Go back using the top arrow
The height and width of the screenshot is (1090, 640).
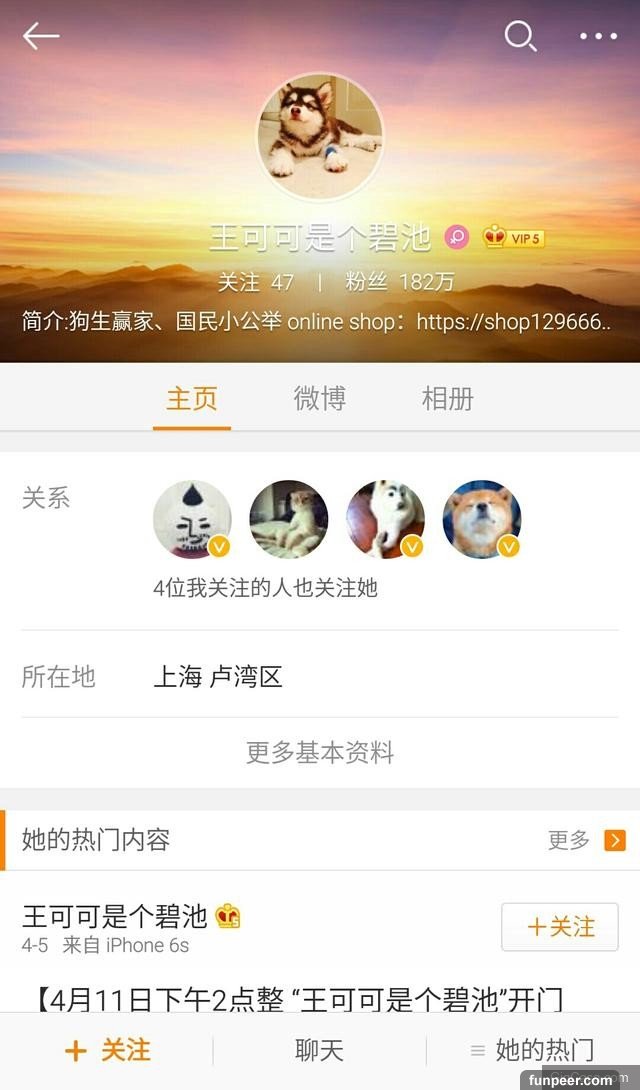tap(41, 37)
